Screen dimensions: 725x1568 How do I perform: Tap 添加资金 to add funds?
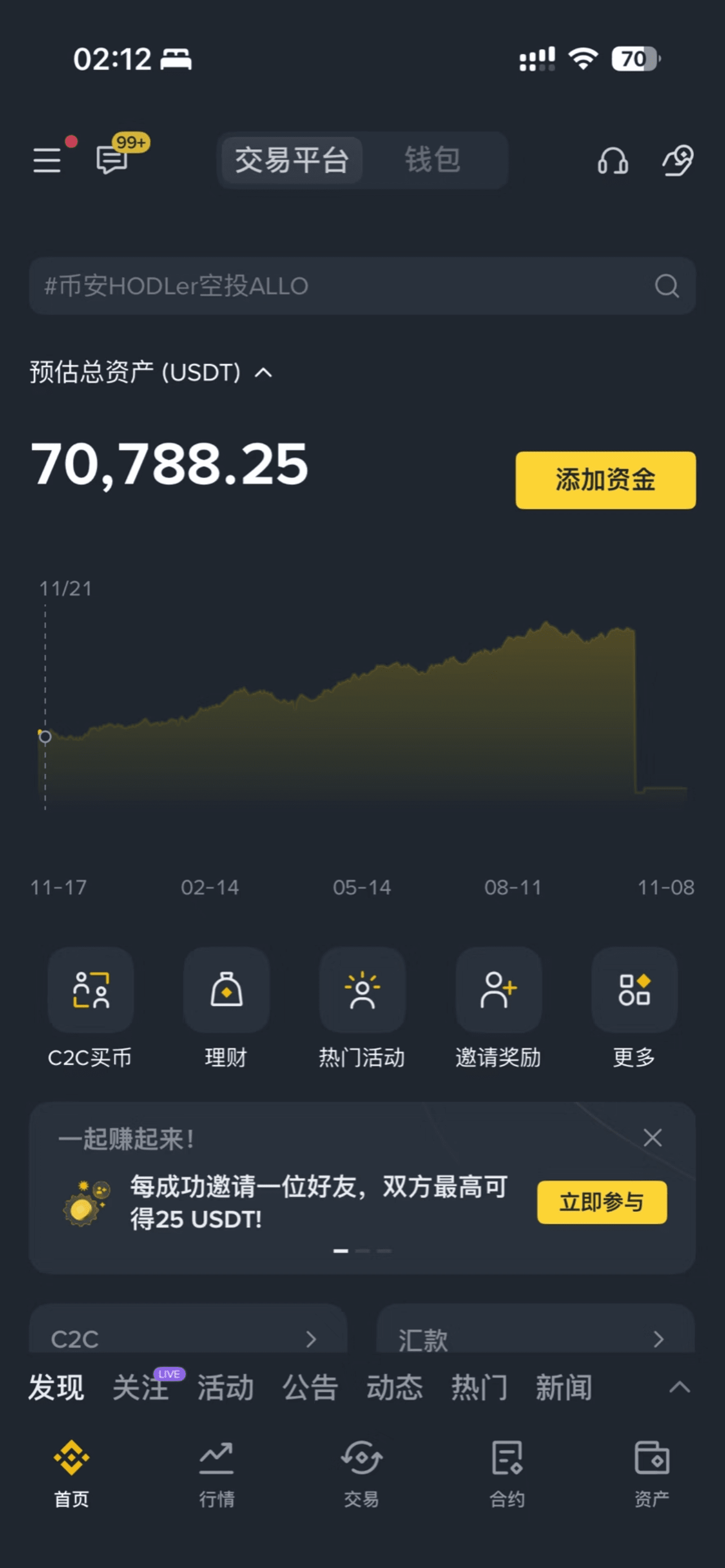(x=605, y=480)
